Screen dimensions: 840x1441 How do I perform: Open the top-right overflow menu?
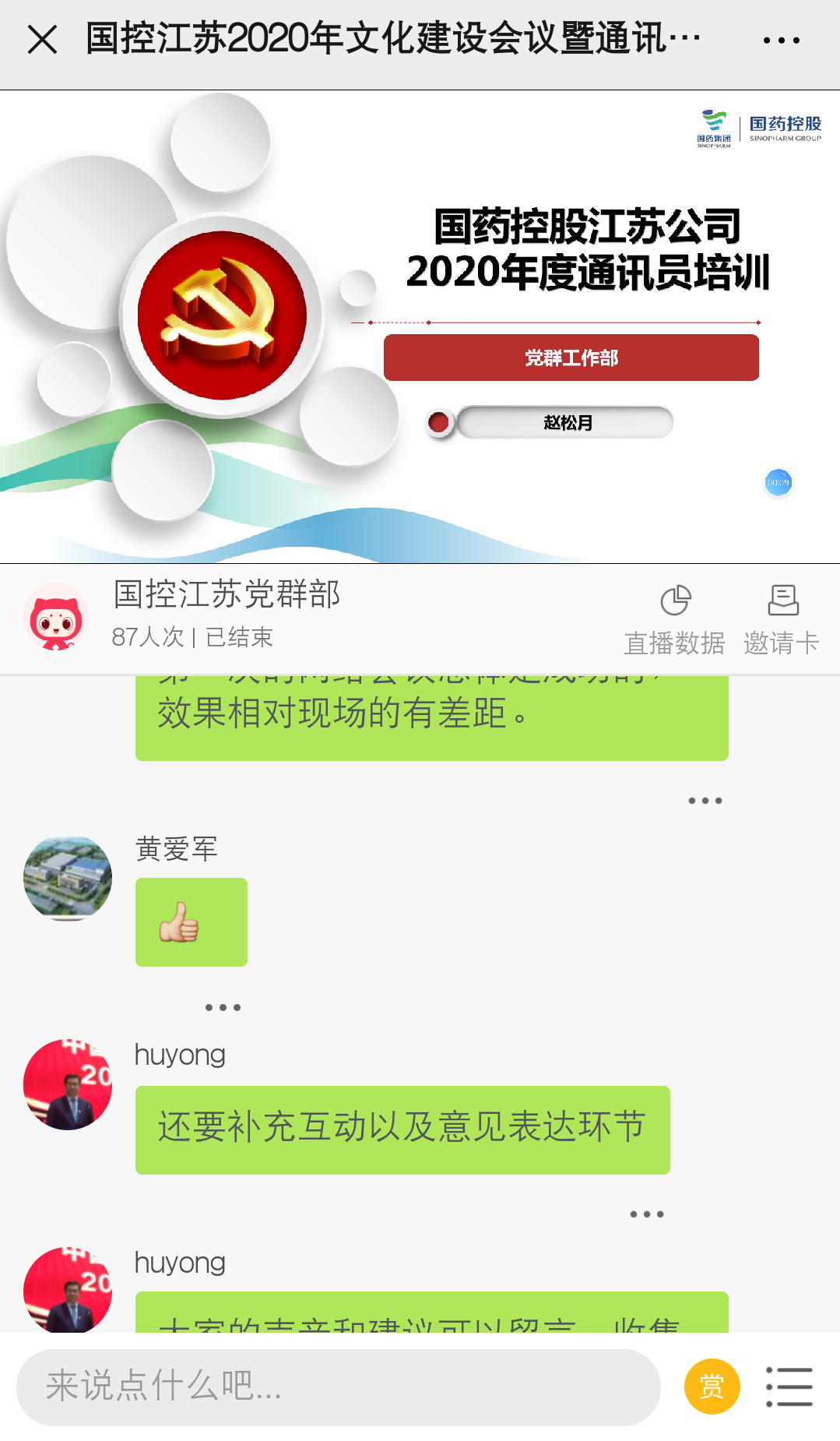pos(781,40)
